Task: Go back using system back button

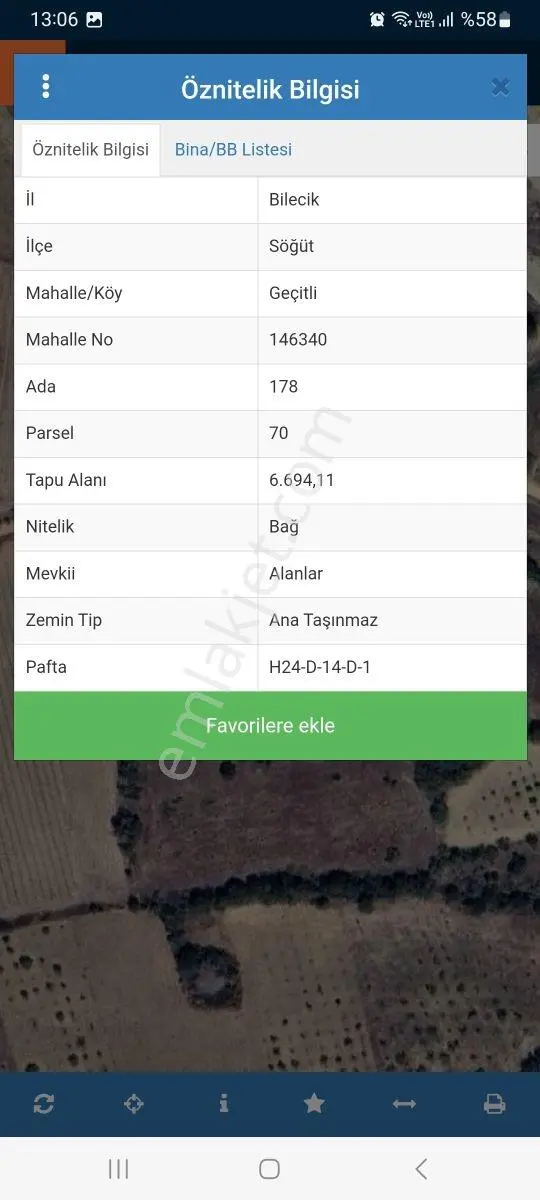Action: coord(421,1168)
